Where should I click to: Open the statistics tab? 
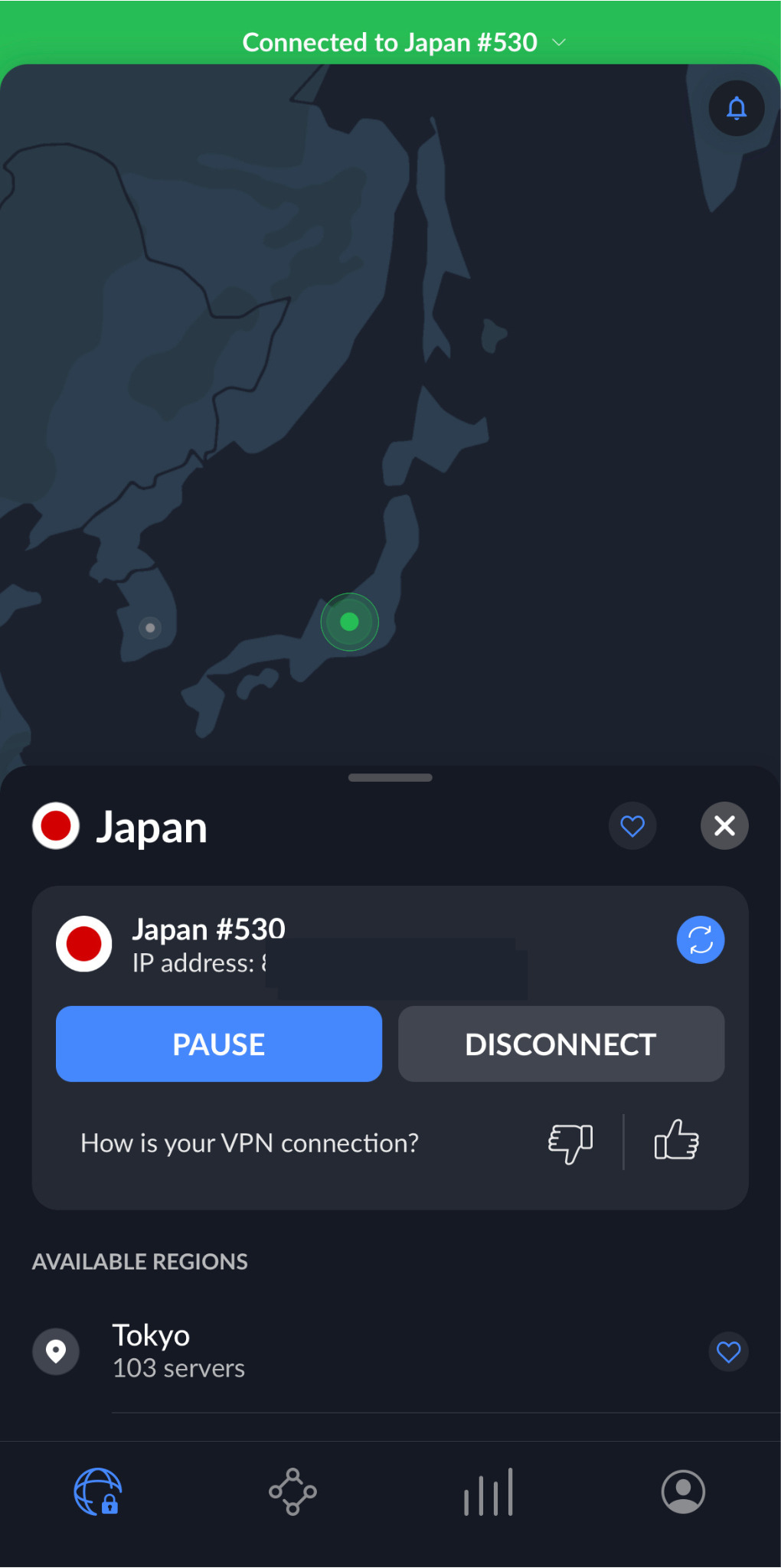coord(489,1491)
